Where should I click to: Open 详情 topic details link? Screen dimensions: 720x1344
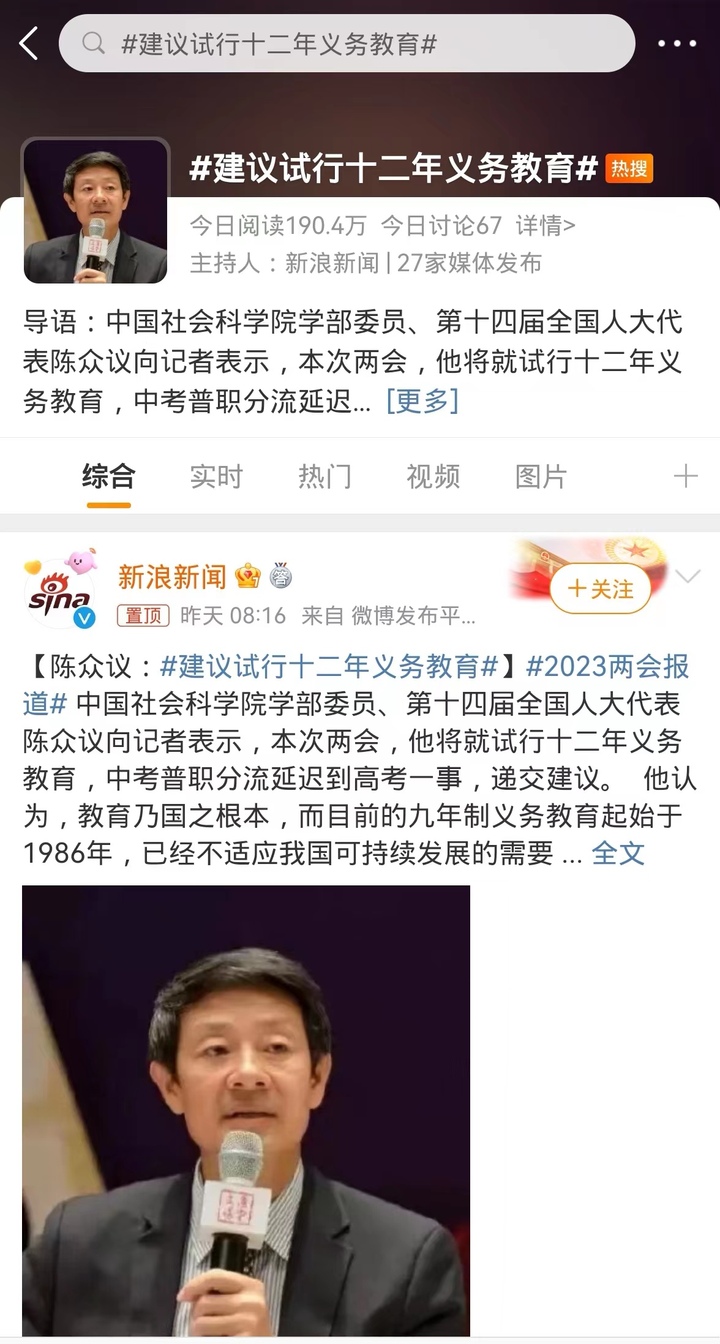pos(545,226)
